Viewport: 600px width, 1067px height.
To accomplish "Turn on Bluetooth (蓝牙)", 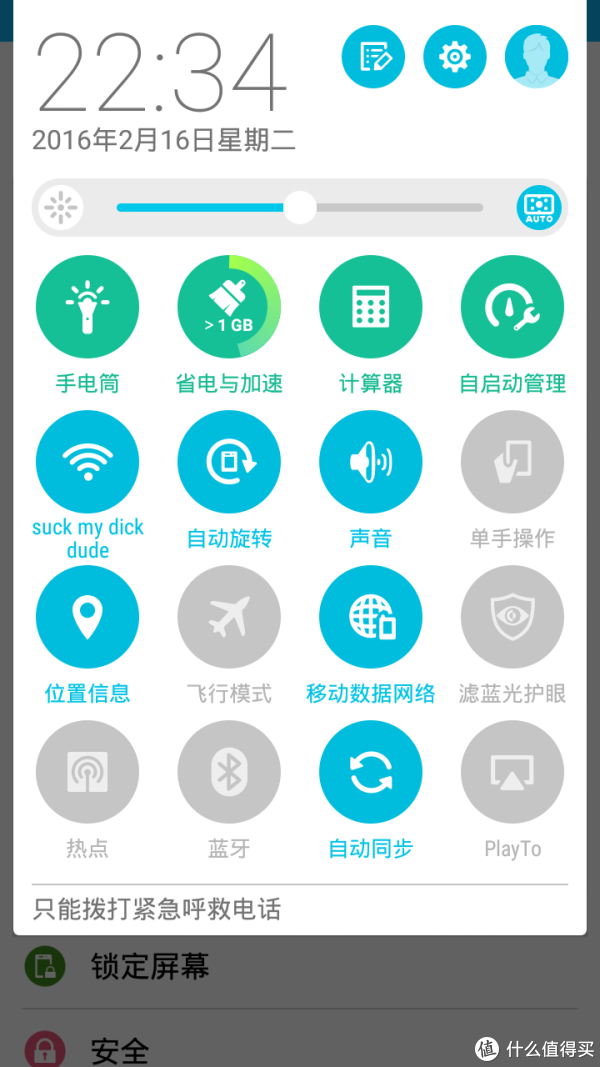I will coord(229,772).
